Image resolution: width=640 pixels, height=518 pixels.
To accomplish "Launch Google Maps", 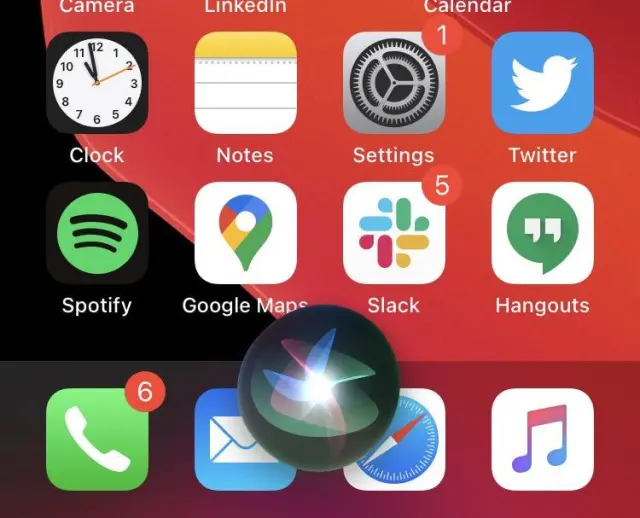I will [245, 233].
